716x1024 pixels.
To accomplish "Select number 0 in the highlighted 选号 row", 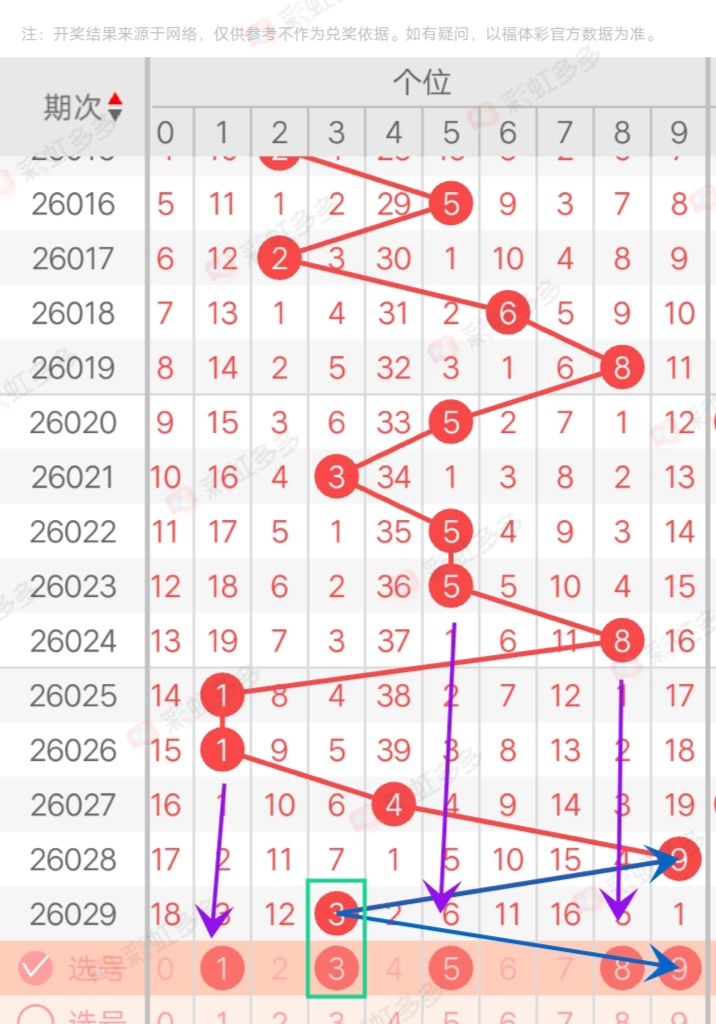I will click(165, 968).
